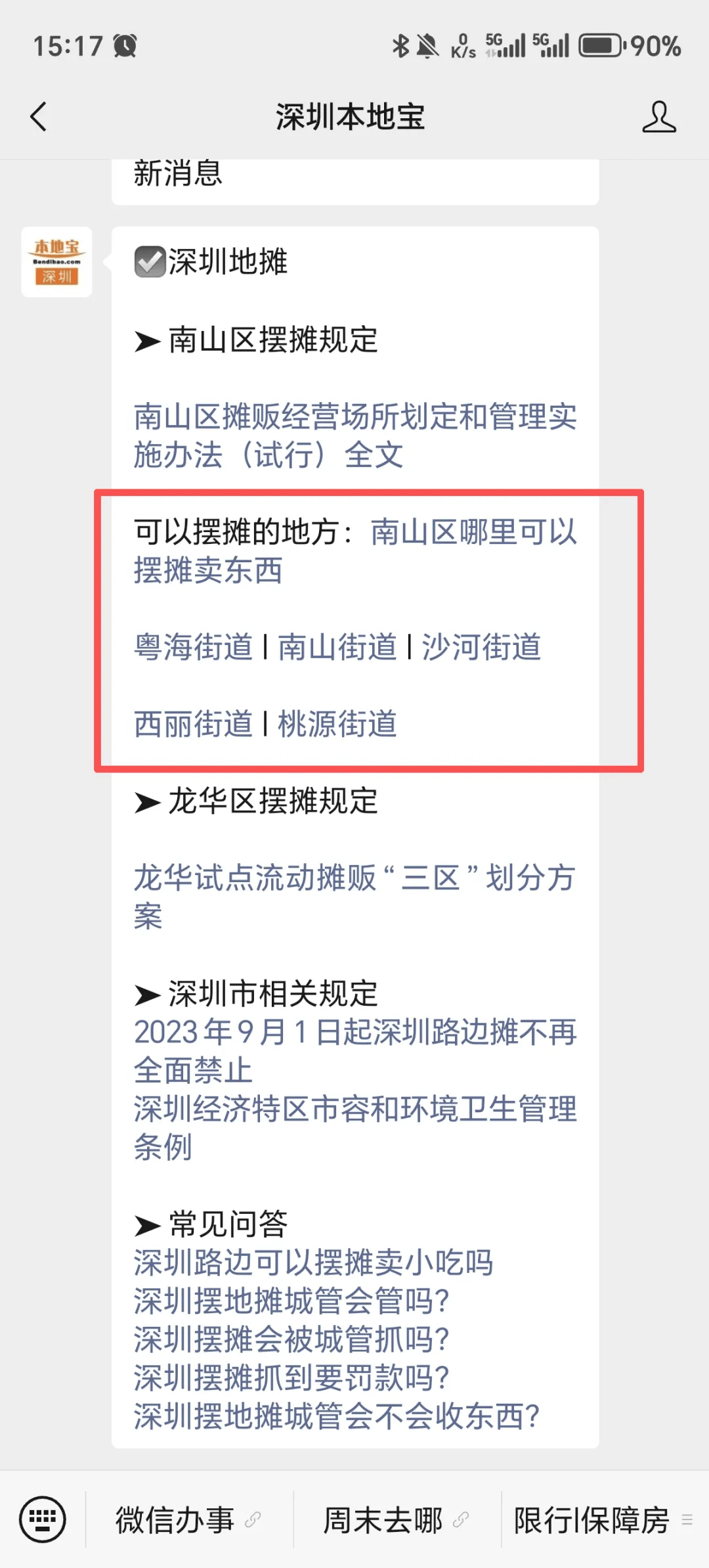Screen dimensions: 709x1568
Task: Open 南山区摊贩经营场所划定和管理实施办法 link
Action: point(354,436)
